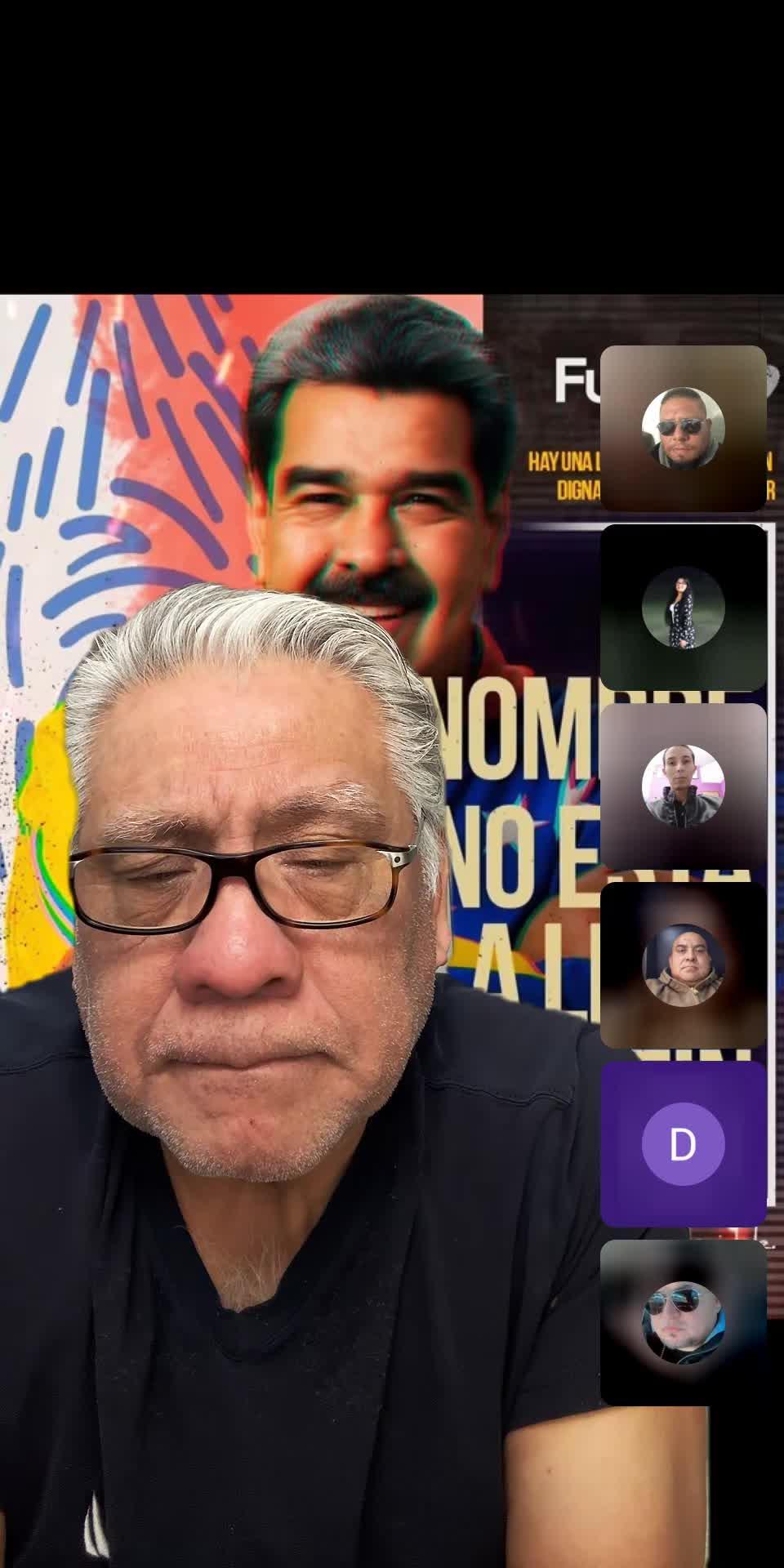Open guest tile of woman in dark dress
The width and height of the screenshot is (784, 1568).
683,608
